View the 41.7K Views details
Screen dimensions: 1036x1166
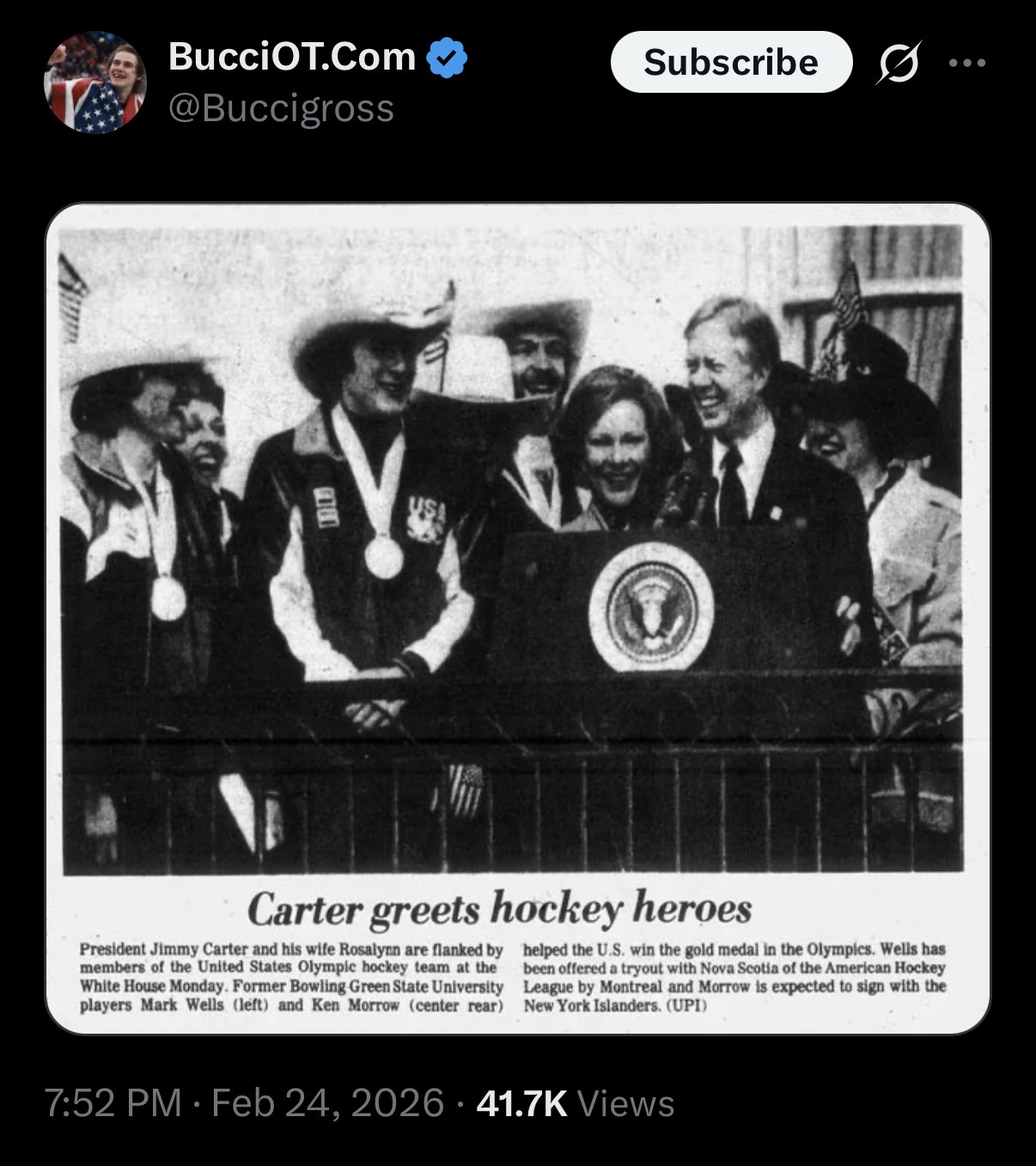575,1104
